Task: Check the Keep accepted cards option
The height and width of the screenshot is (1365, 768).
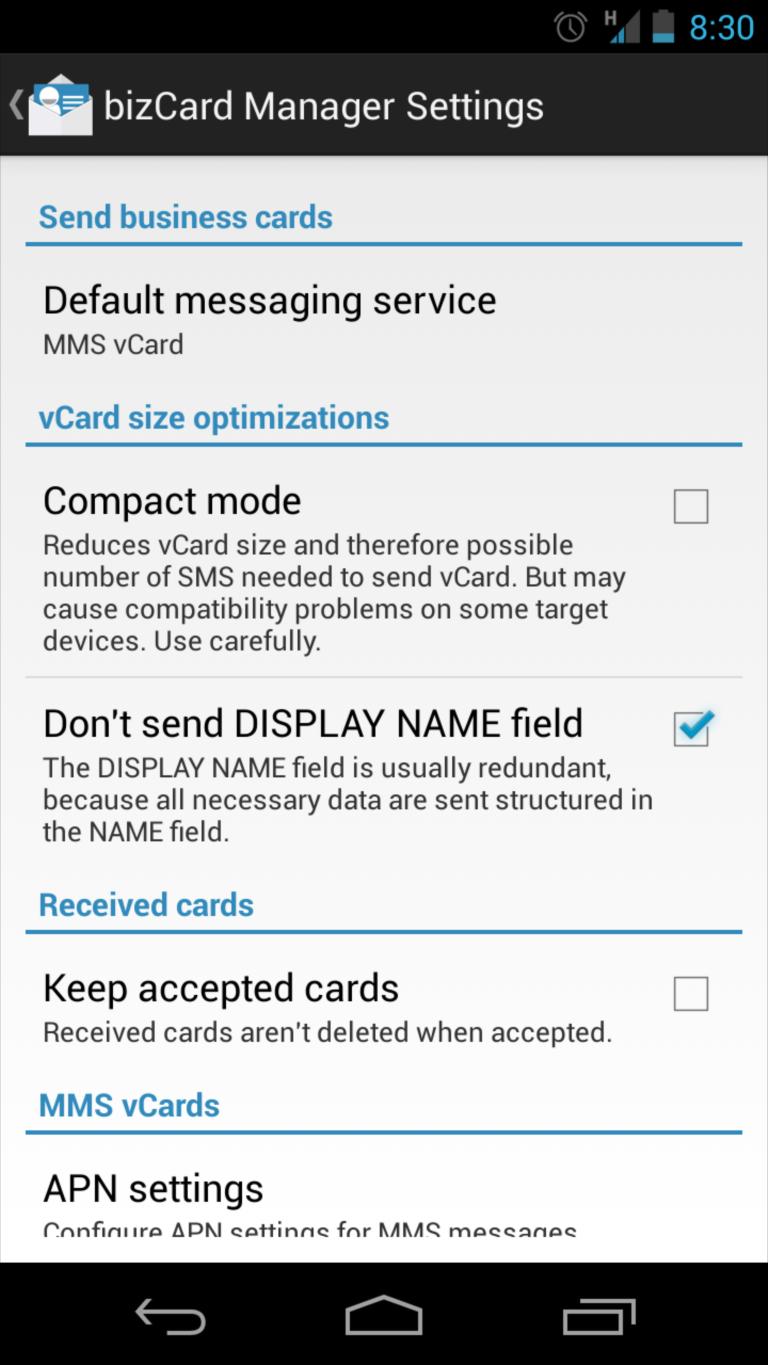Action: [x=690, y=994]
